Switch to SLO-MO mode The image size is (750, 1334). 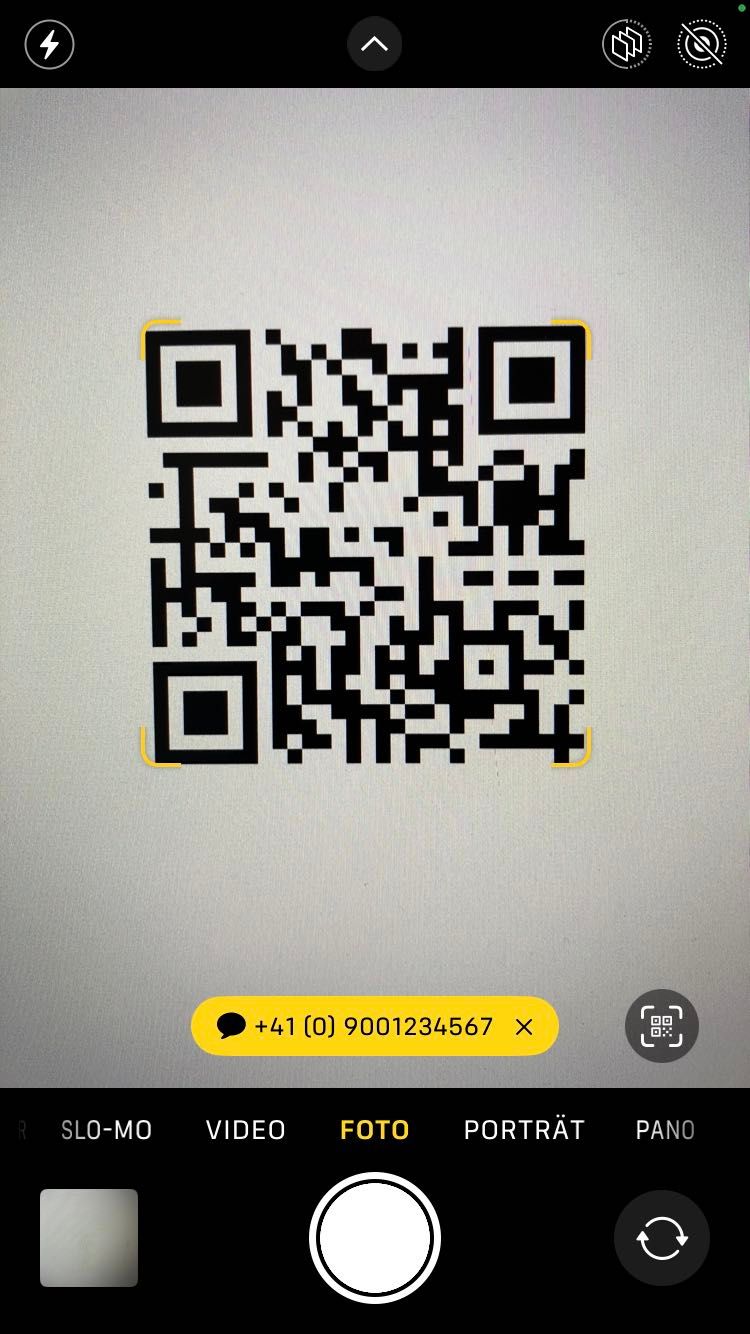(106, 1130)
